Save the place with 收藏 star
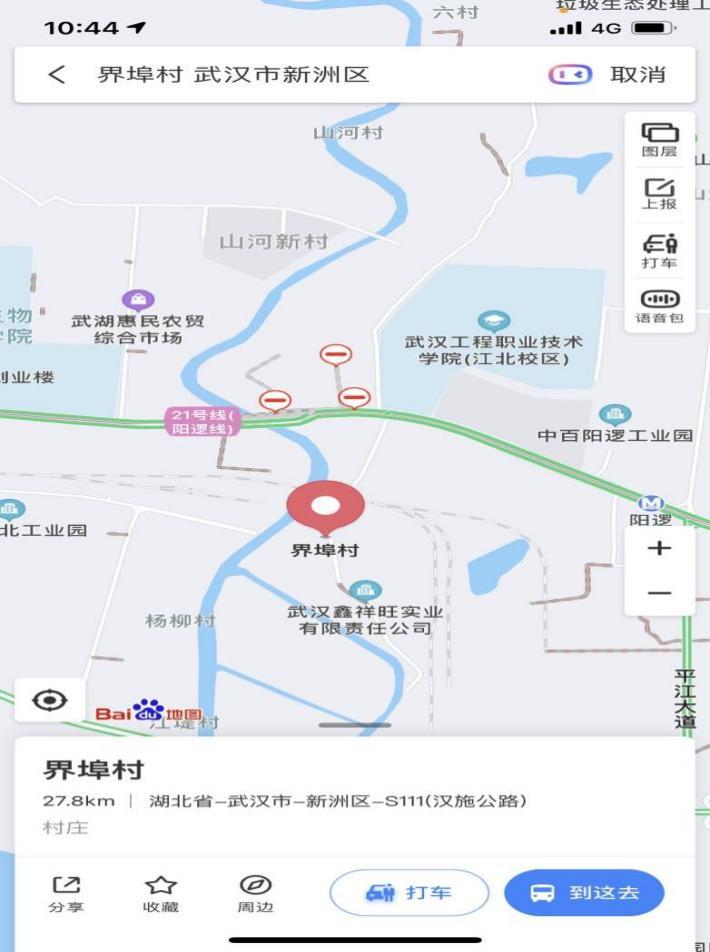The width and height of the screenshot is (710, 952). point(161,893)
